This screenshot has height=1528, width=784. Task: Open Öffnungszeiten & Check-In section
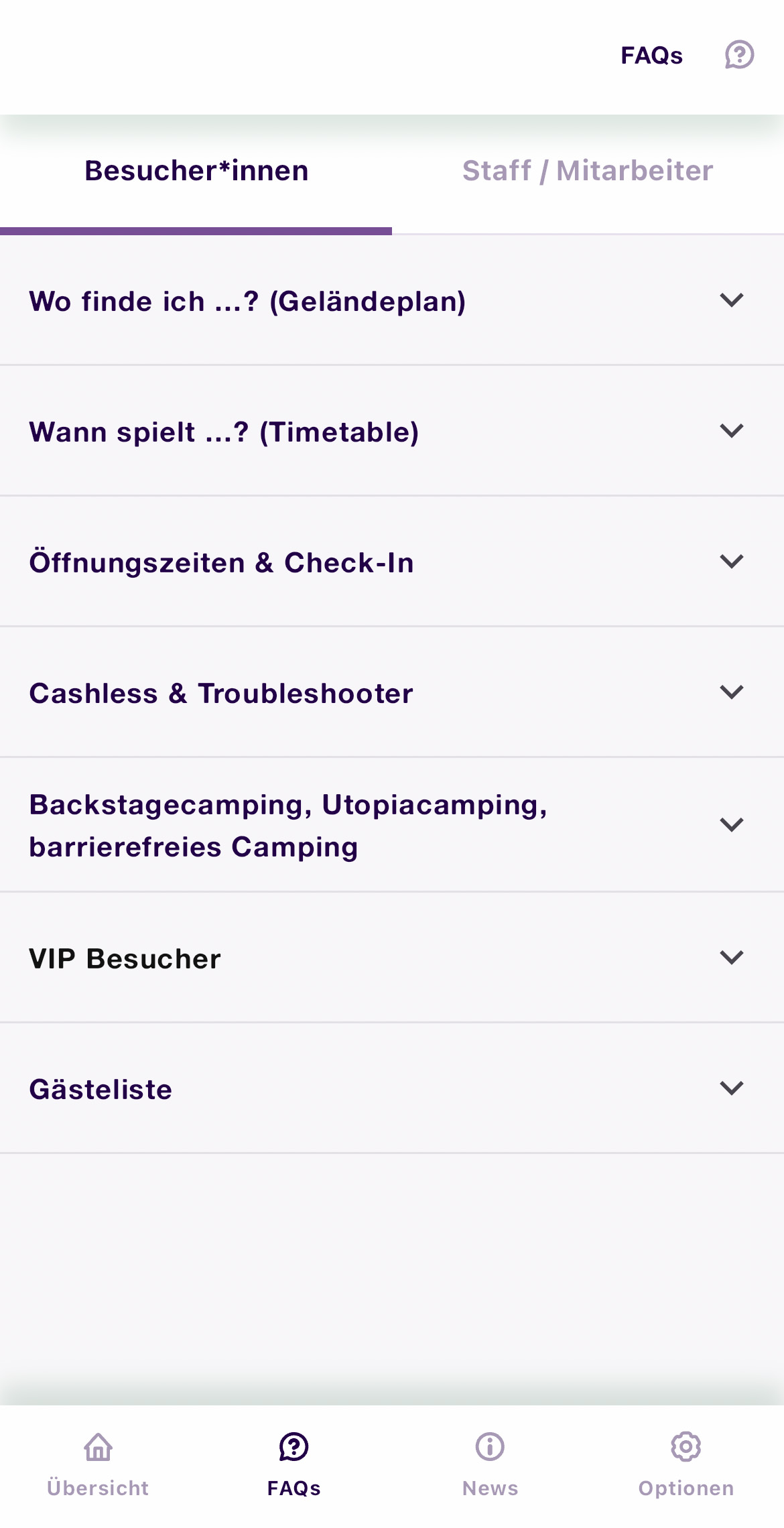click(x=392, y=562)
